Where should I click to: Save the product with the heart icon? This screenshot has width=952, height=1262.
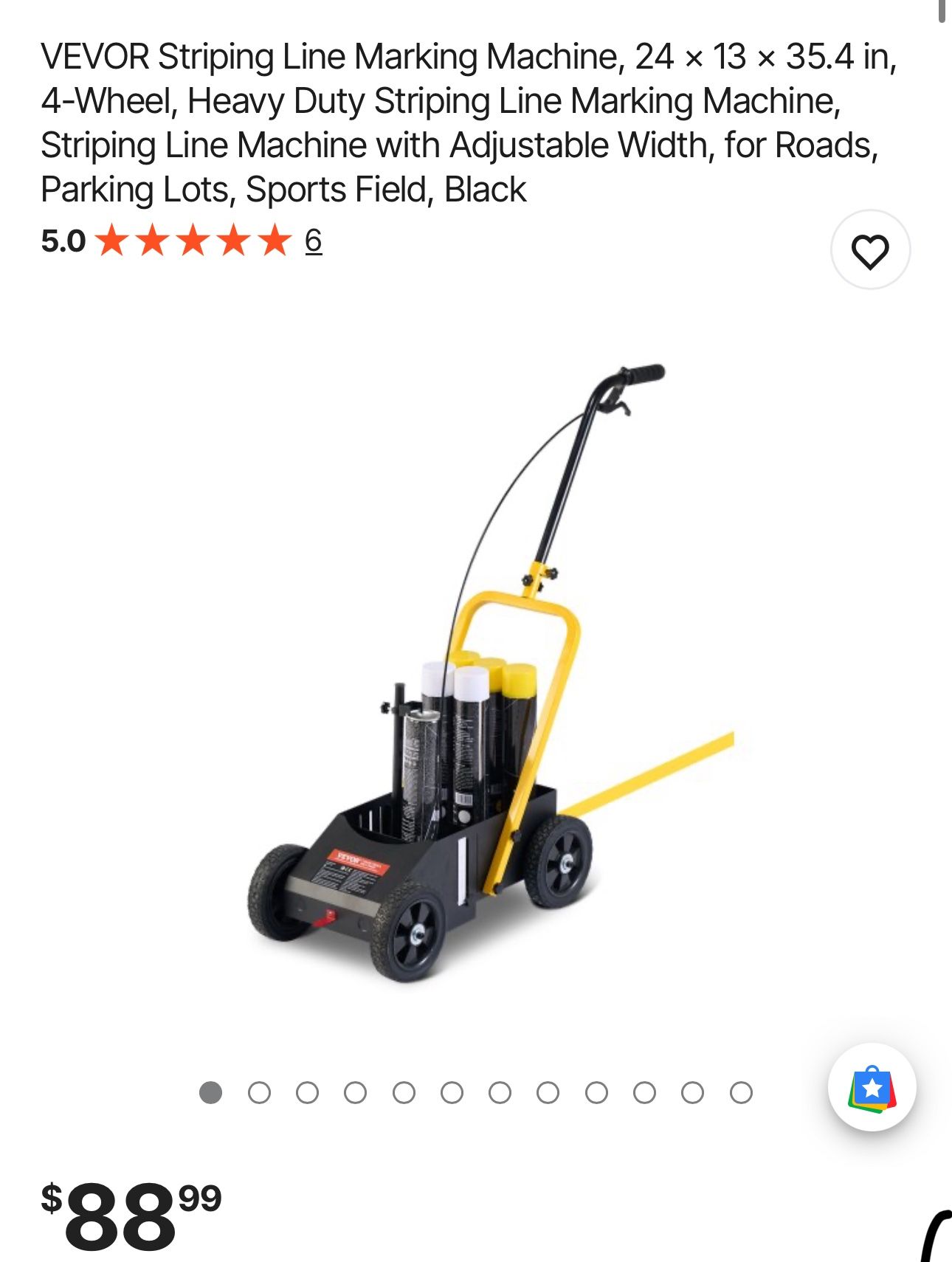coord(870,250)
